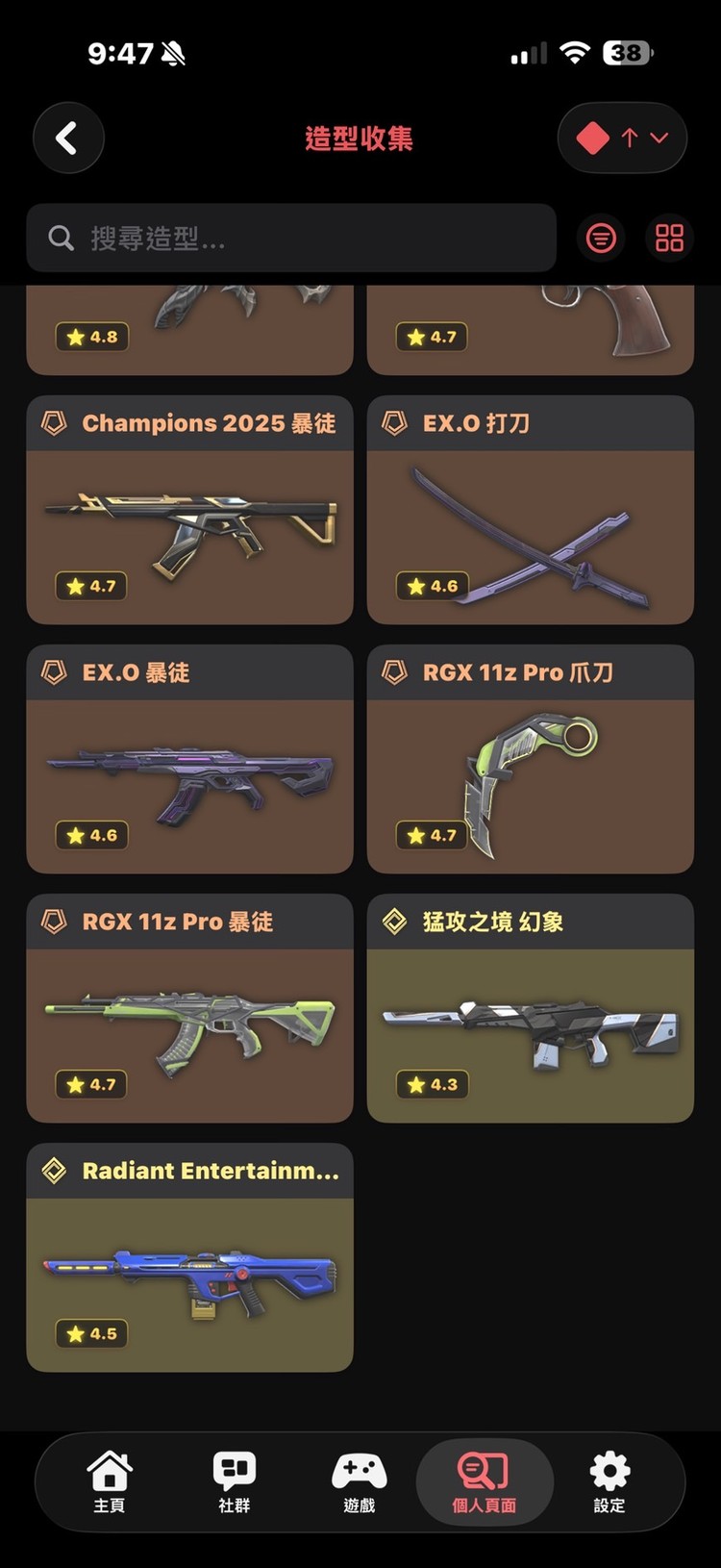The image size is (721, 1568).
Task: Open the 遊戲 tab
Action: (360, 1481)
